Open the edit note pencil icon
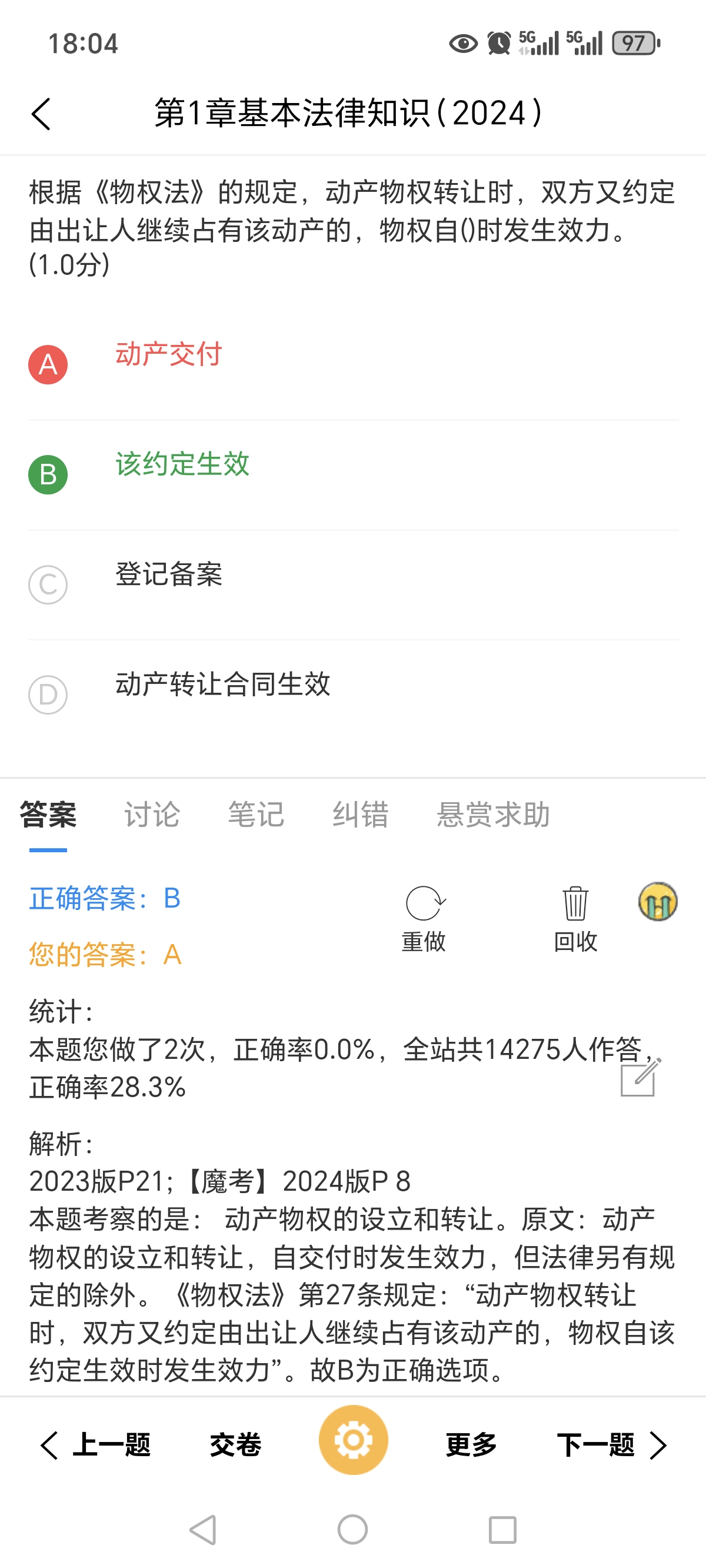The height and width of the screenshot is (1568, 706). pyautogui.click(x=640, y=1077)
